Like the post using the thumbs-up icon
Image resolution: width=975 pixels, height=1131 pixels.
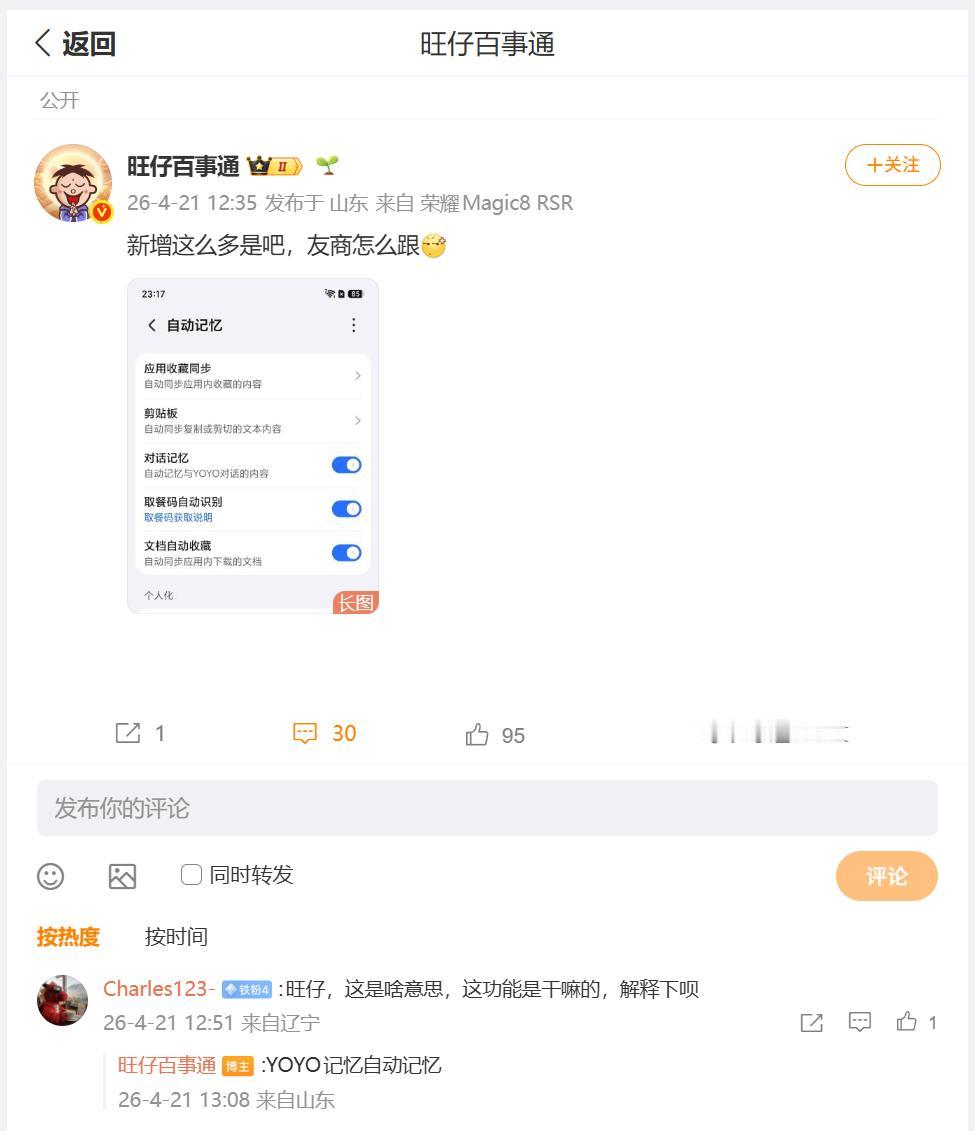click(x=478, y=734)
